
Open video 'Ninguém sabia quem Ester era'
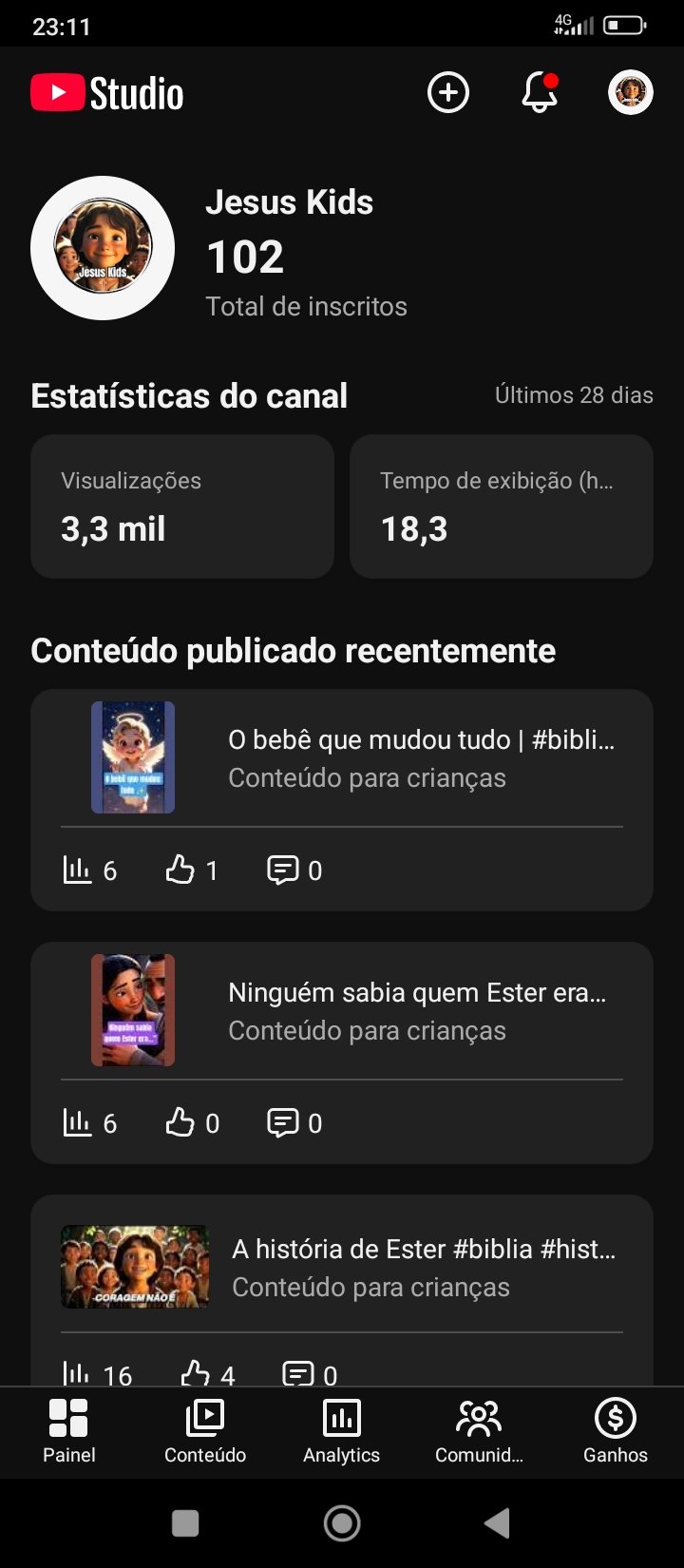click(x=417, y=993)
